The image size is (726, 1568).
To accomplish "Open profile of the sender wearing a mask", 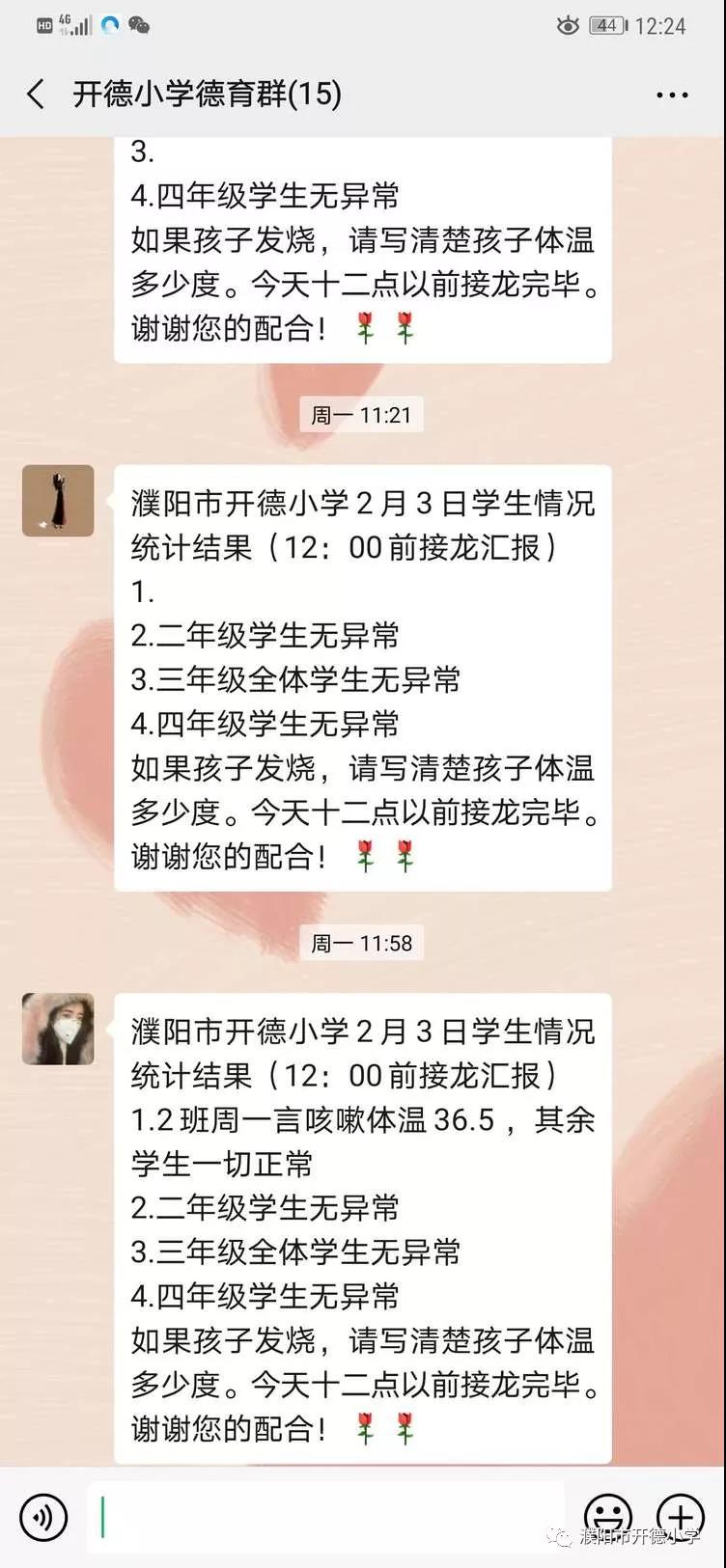I will coord(58,1029).
